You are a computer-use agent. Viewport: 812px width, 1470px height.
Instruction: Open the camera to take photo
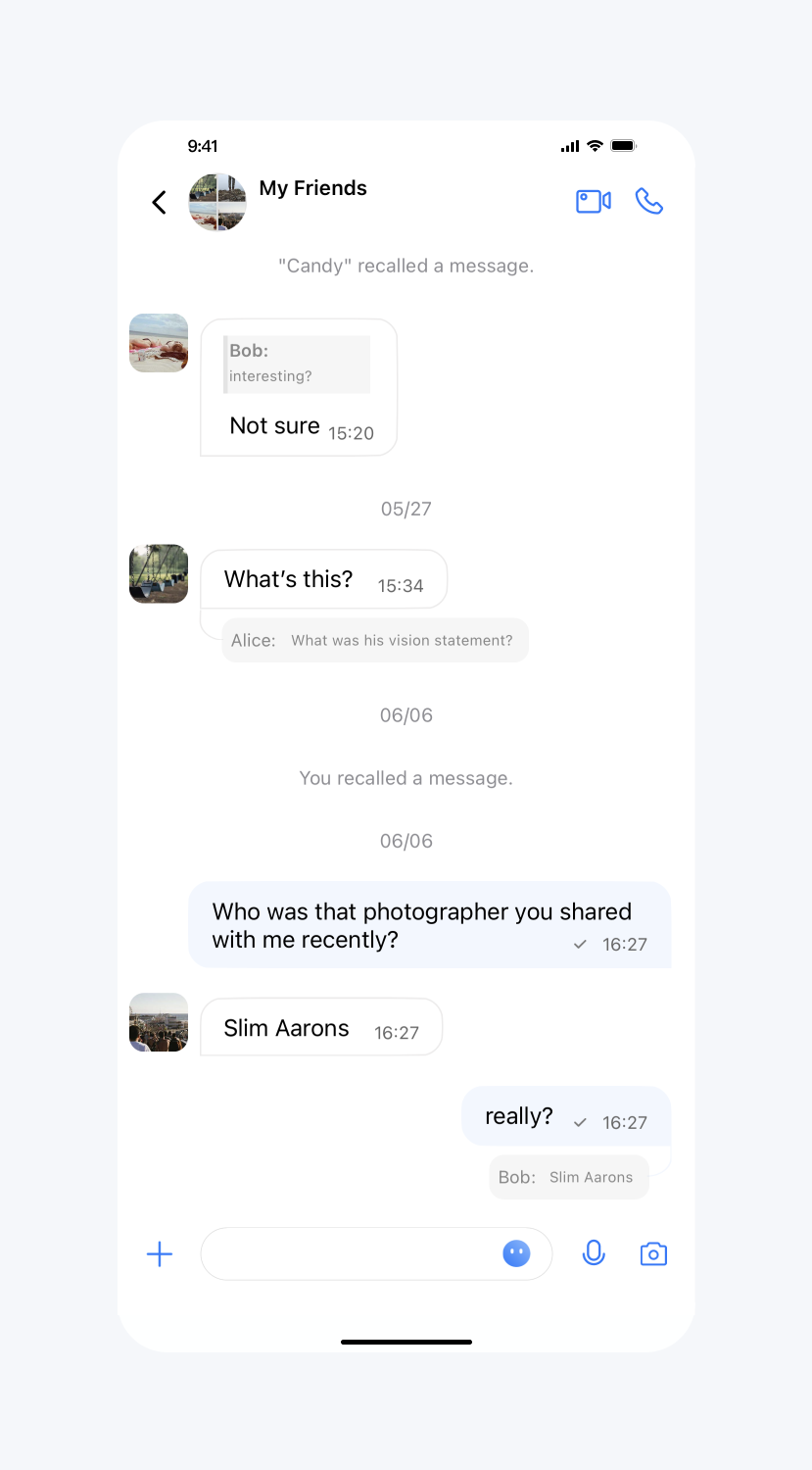coord(653,1254)
